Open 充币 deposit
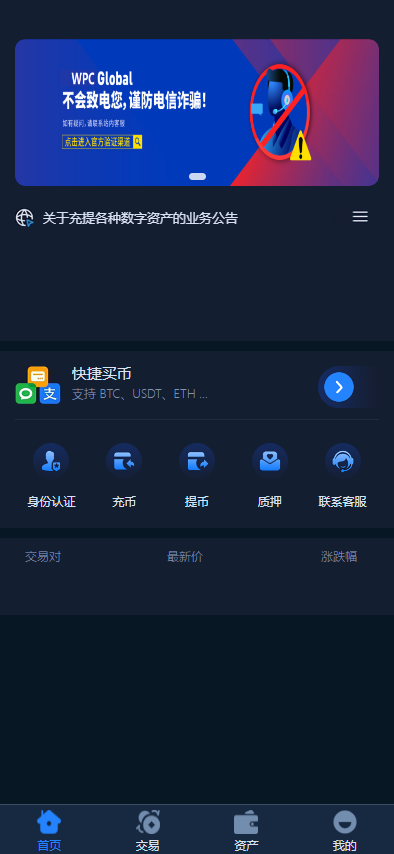394x854 pixels. [124, 476]
